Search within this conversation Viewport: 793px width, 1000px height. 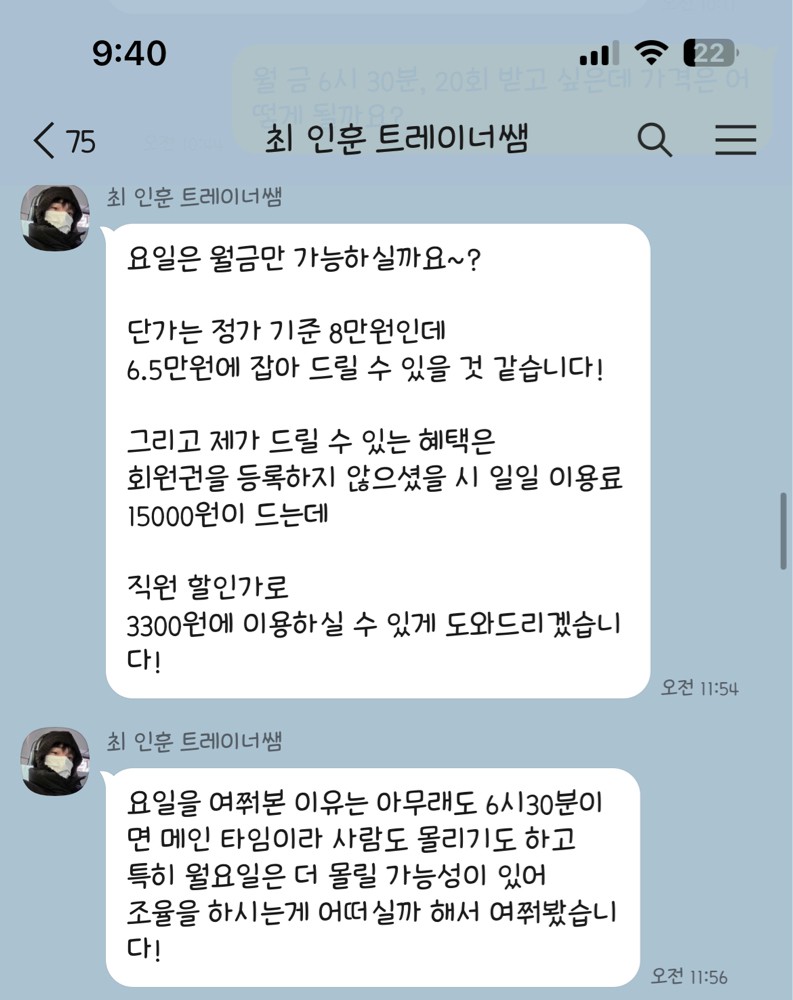(x=654, y=140)
